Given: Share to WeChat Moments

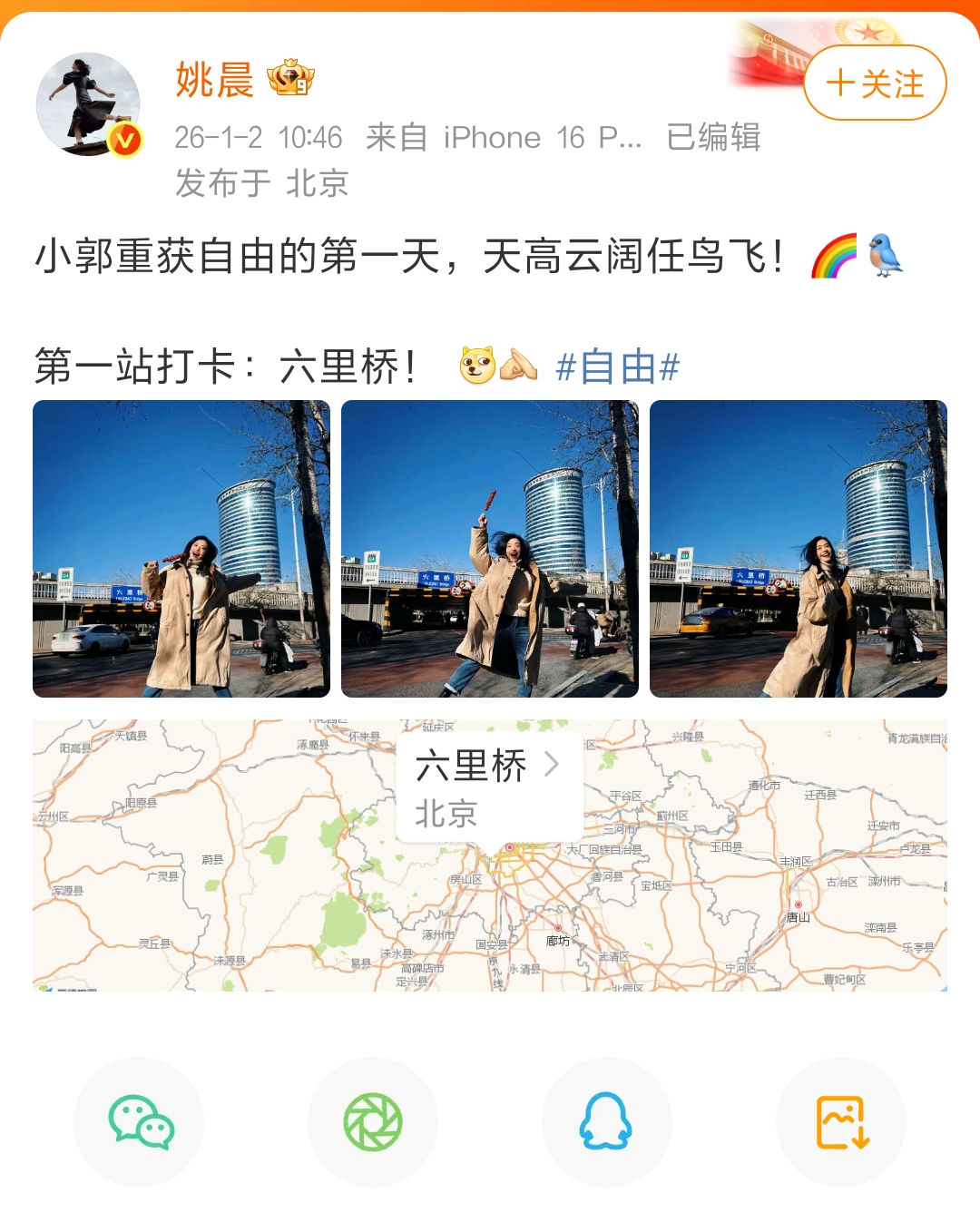Looking at the screenshot, I should [373, 1122].
